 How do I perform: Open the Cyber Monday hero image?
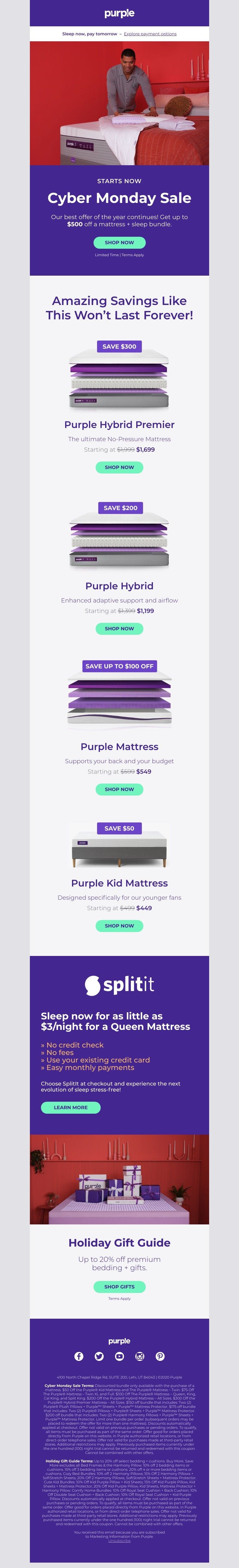pyautogui.click(x=119, y=104)
